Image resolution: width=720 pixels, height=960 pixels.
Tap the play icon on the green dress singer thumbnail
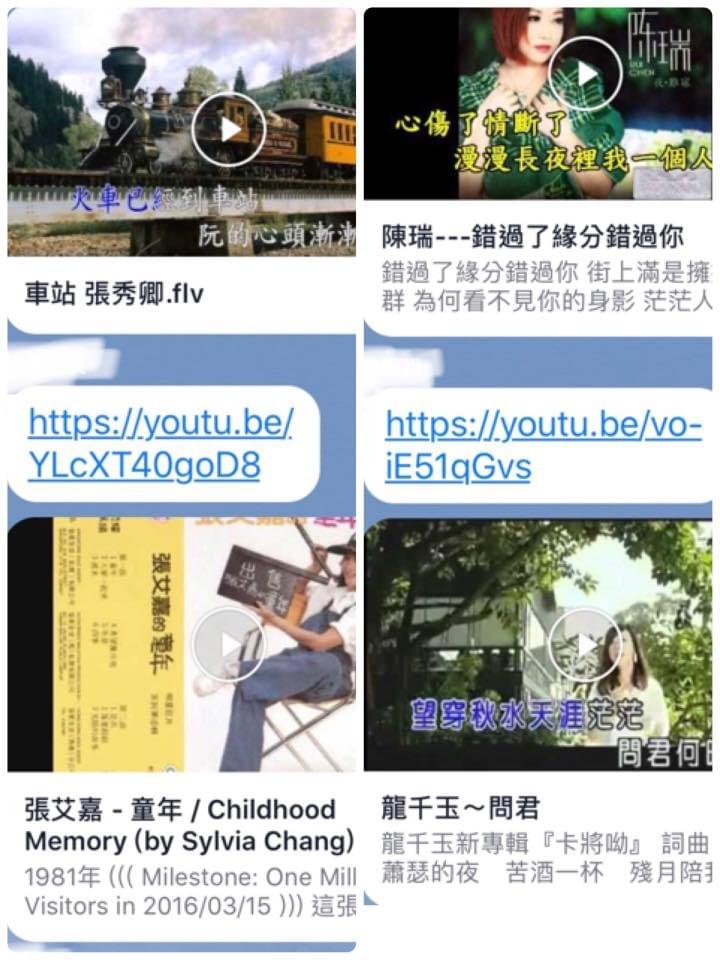click(x=588, y=75)
